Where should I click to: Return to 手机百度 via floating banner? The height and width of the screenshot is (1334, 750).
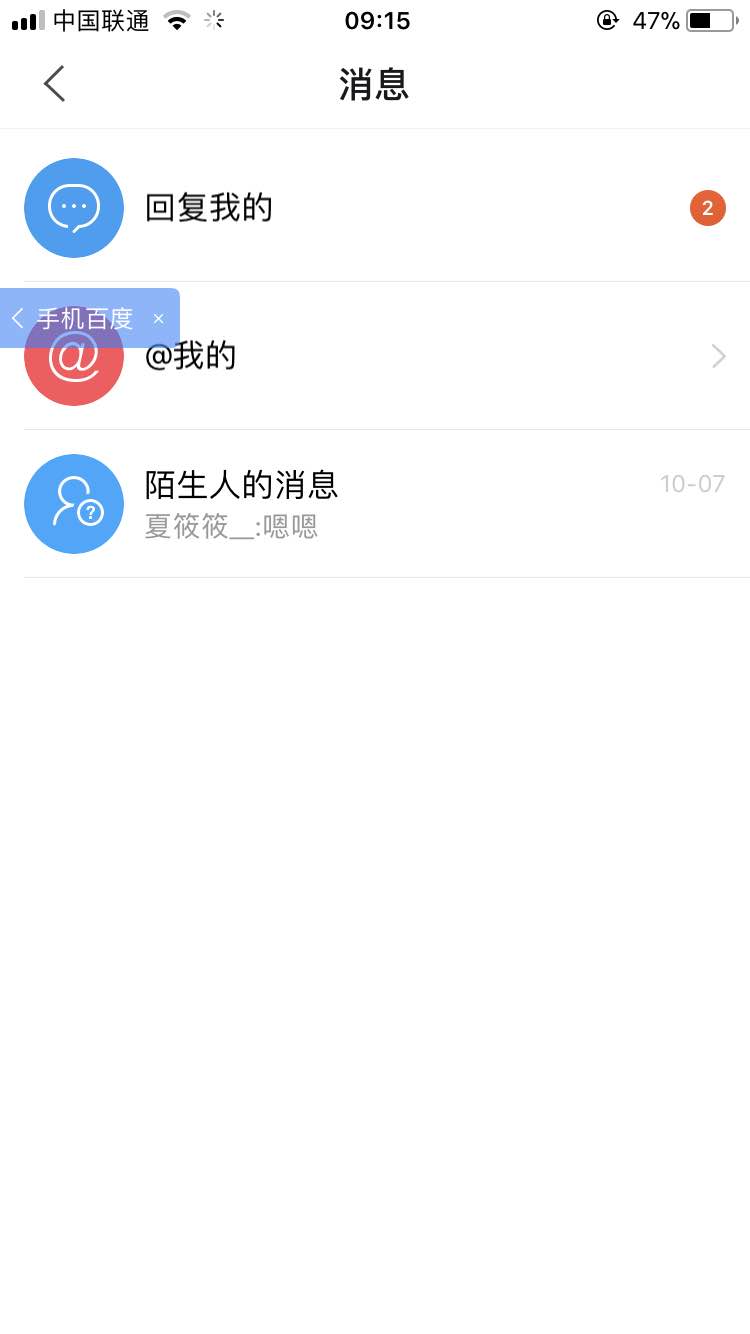pyautogui.click(x=76, y=319)
